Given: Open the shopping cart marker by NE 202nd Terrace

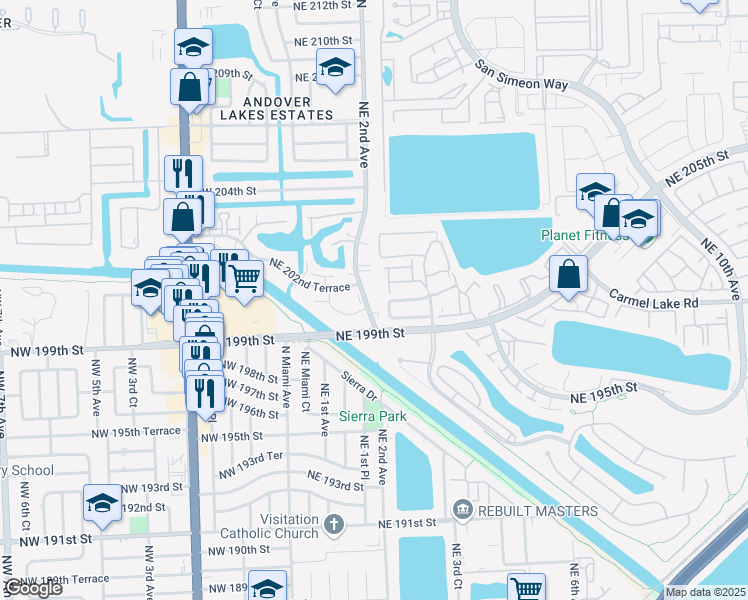Looking at the screenshot, I should [244, 282].
